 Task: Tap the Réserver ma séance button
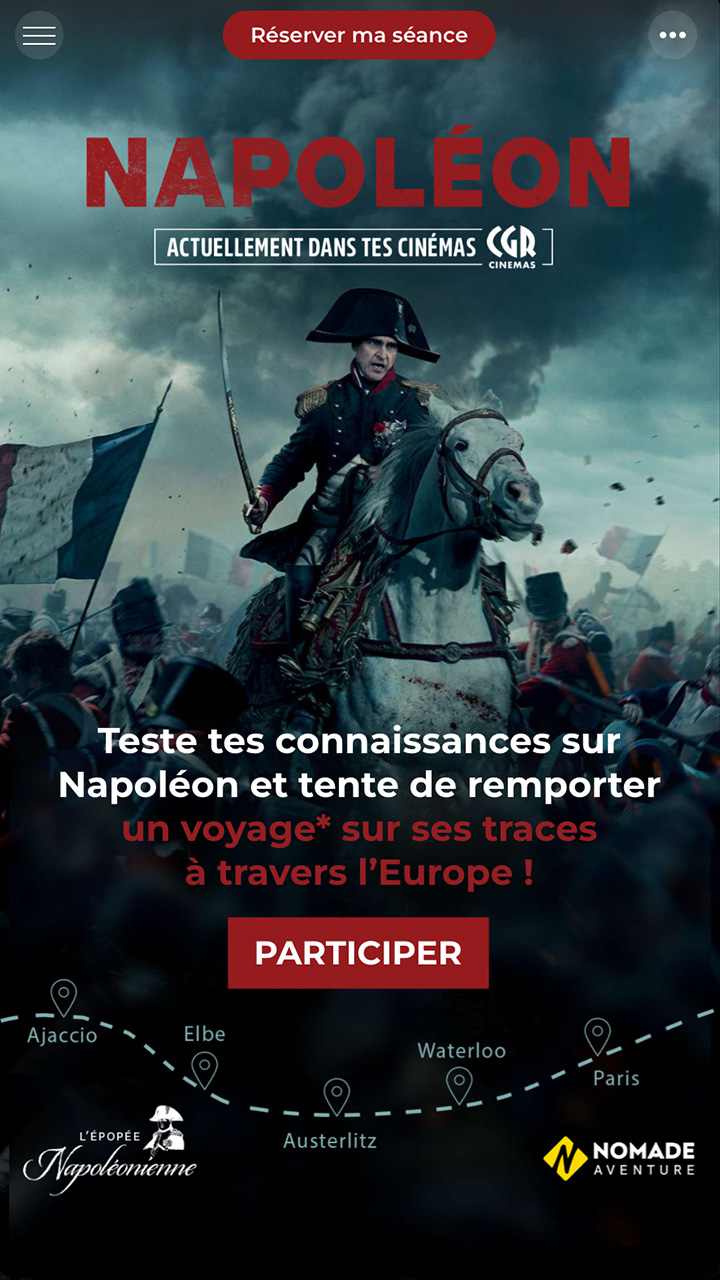point(359,35)
